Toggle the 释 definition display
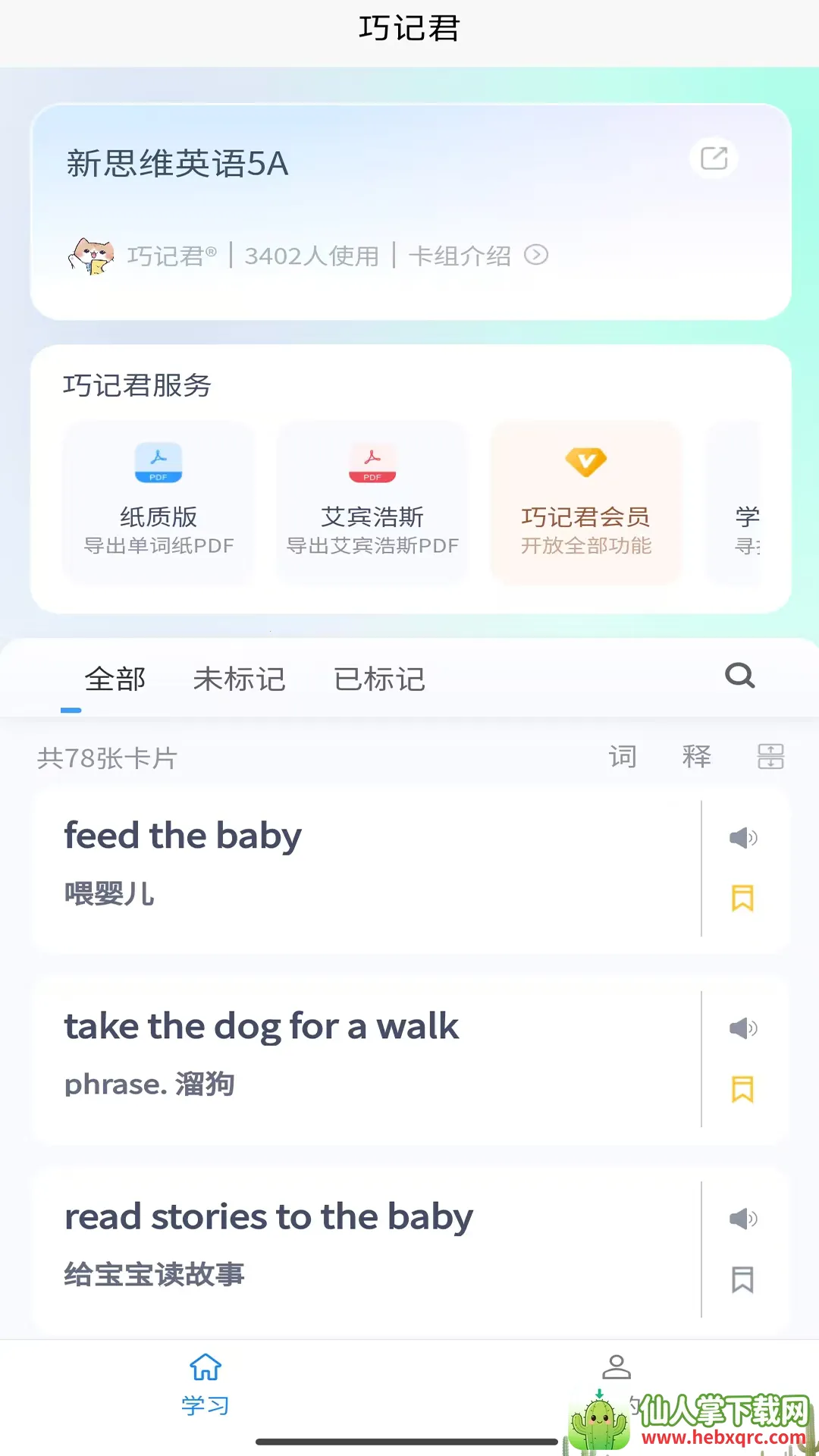Image resolution: width=819 pixels, height=1456 pixels. [696, 756]
